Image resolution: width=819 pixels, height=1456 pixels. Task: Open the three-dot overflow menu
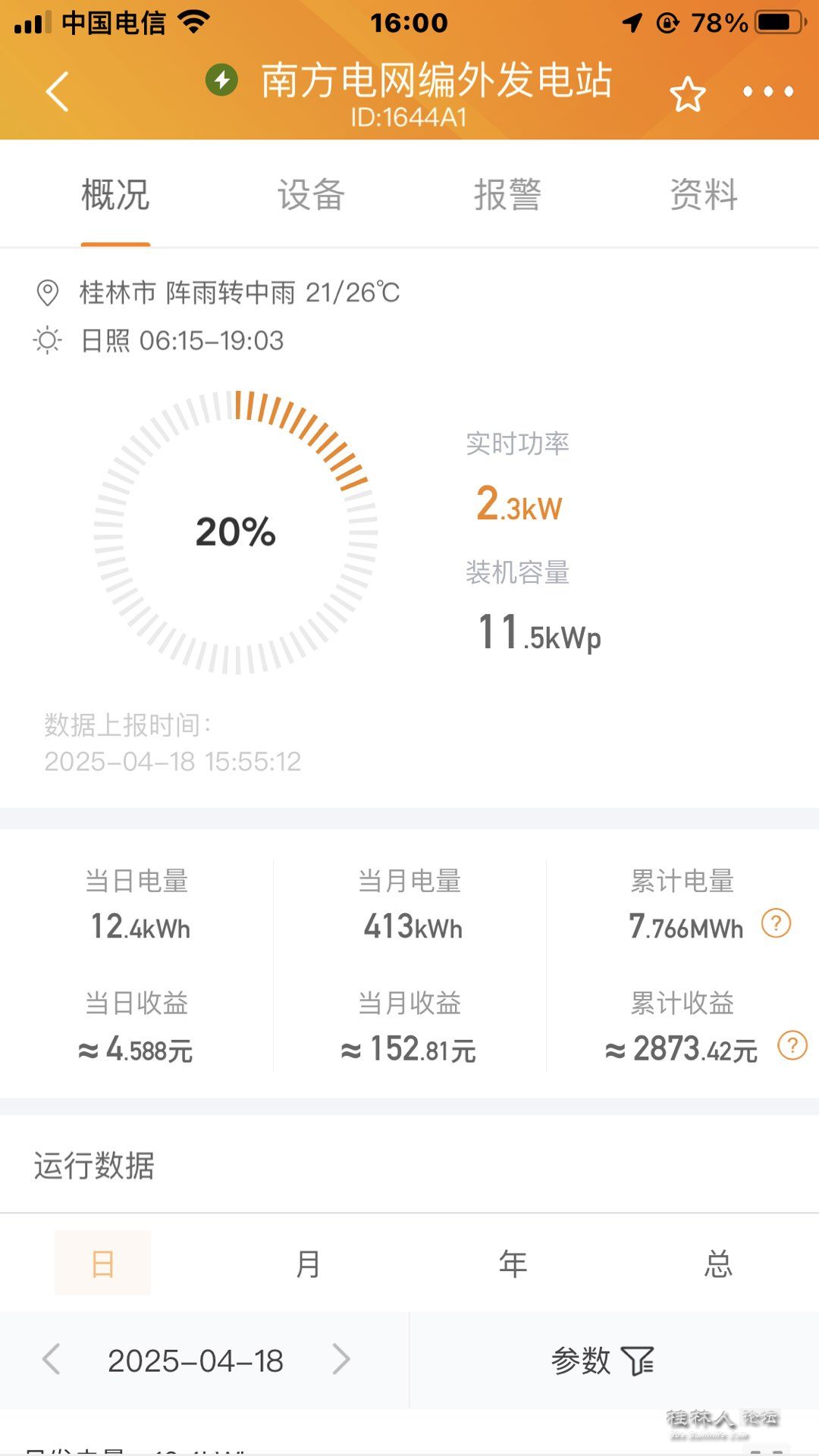pos(767,92)
